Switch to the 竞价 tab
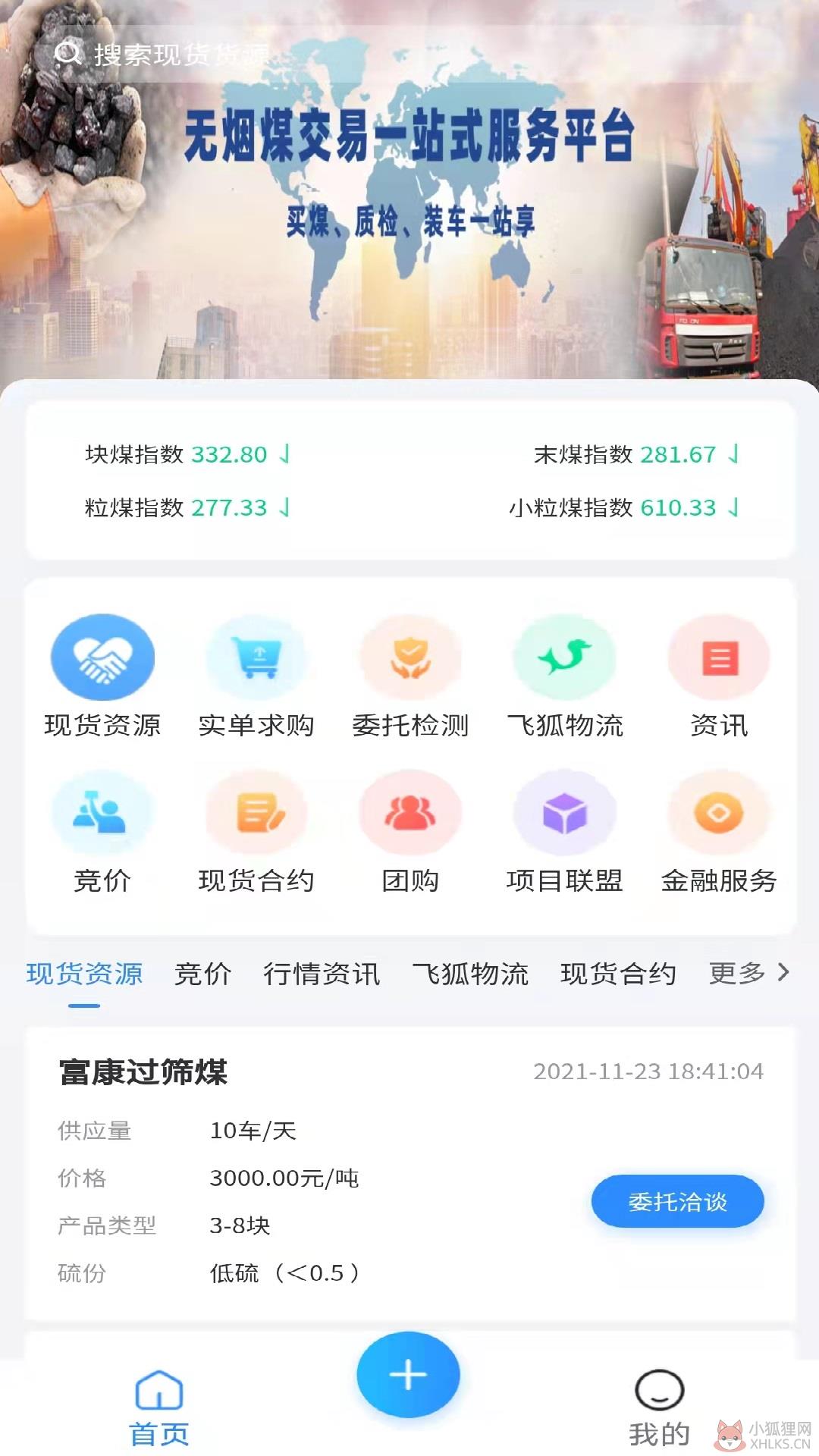The width and height of the screenshot is (819, 1456). tap(202, 974)
